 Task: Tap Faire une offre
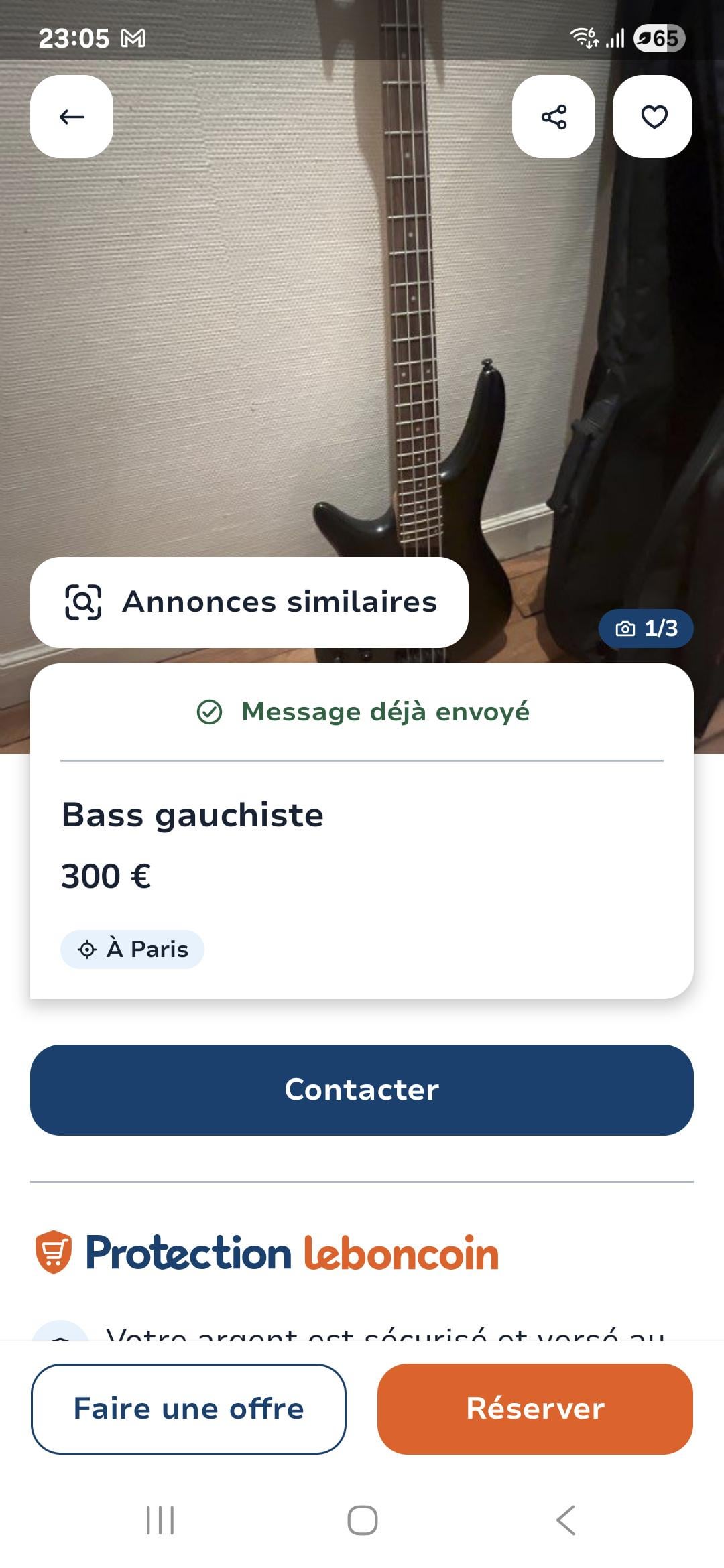[188, 1409]
